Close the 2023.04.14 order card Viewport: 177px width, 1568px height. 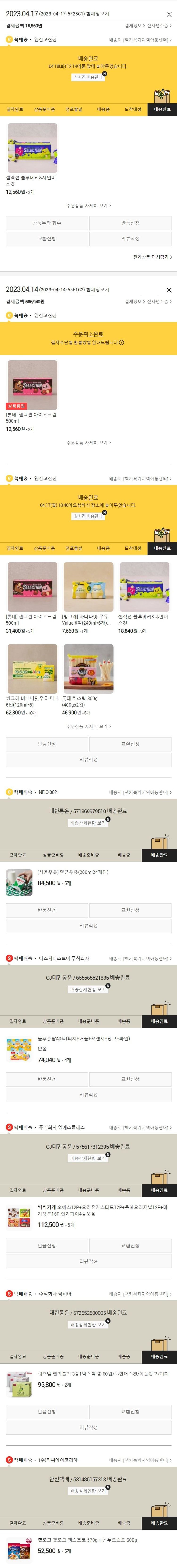coord(169,290)
